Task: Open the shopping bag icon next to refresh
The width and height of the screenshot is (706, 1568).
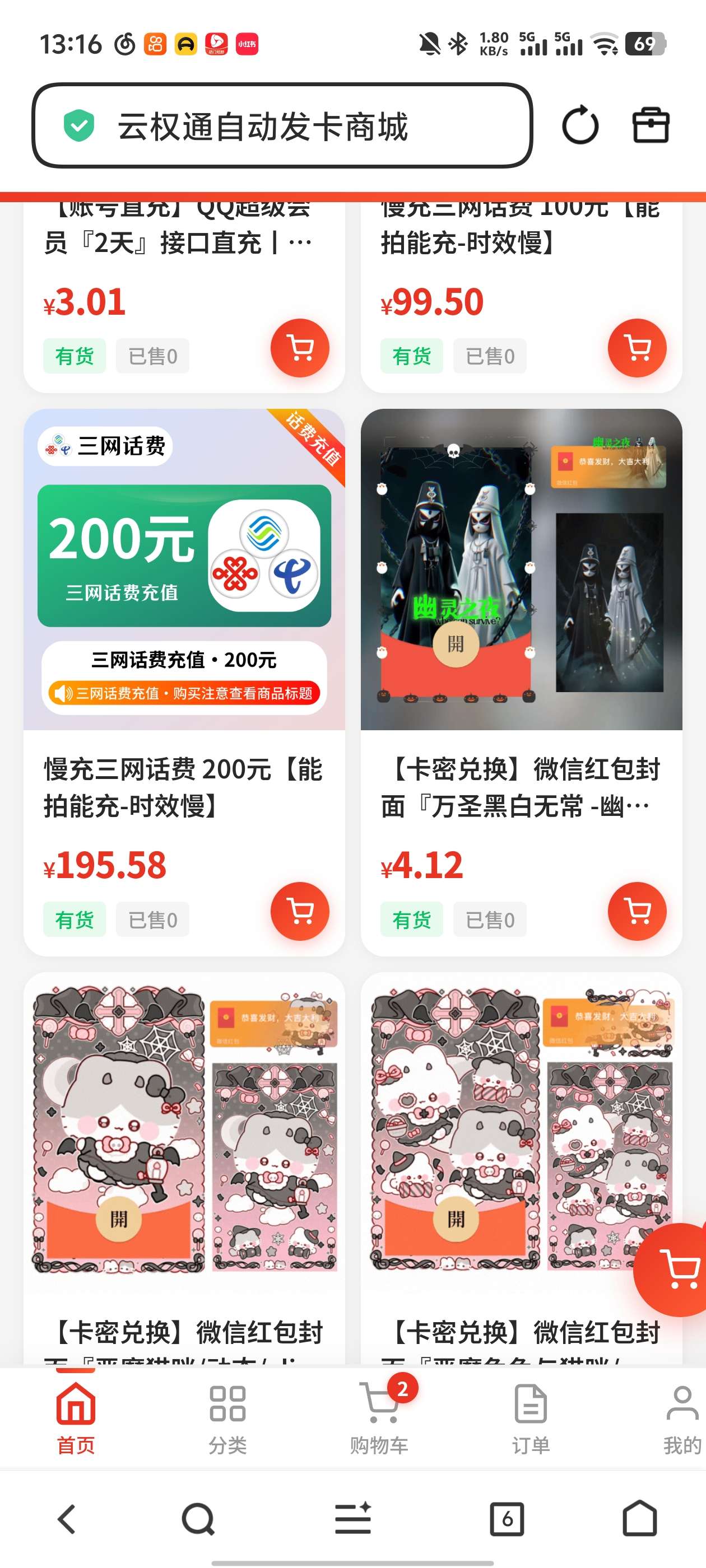Action: [650, 126]
